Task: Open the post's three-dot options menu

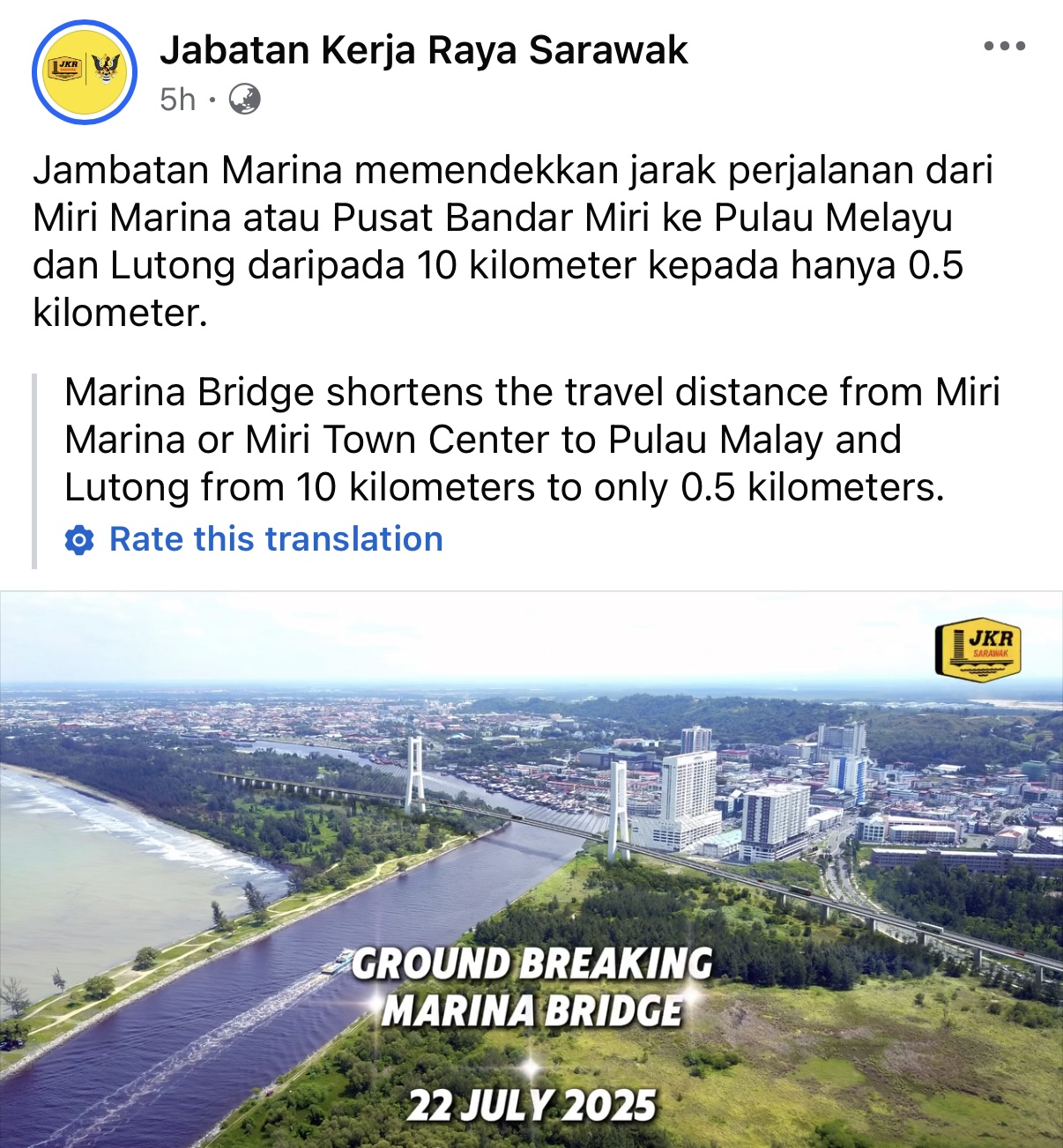Action: point(1005,47)
